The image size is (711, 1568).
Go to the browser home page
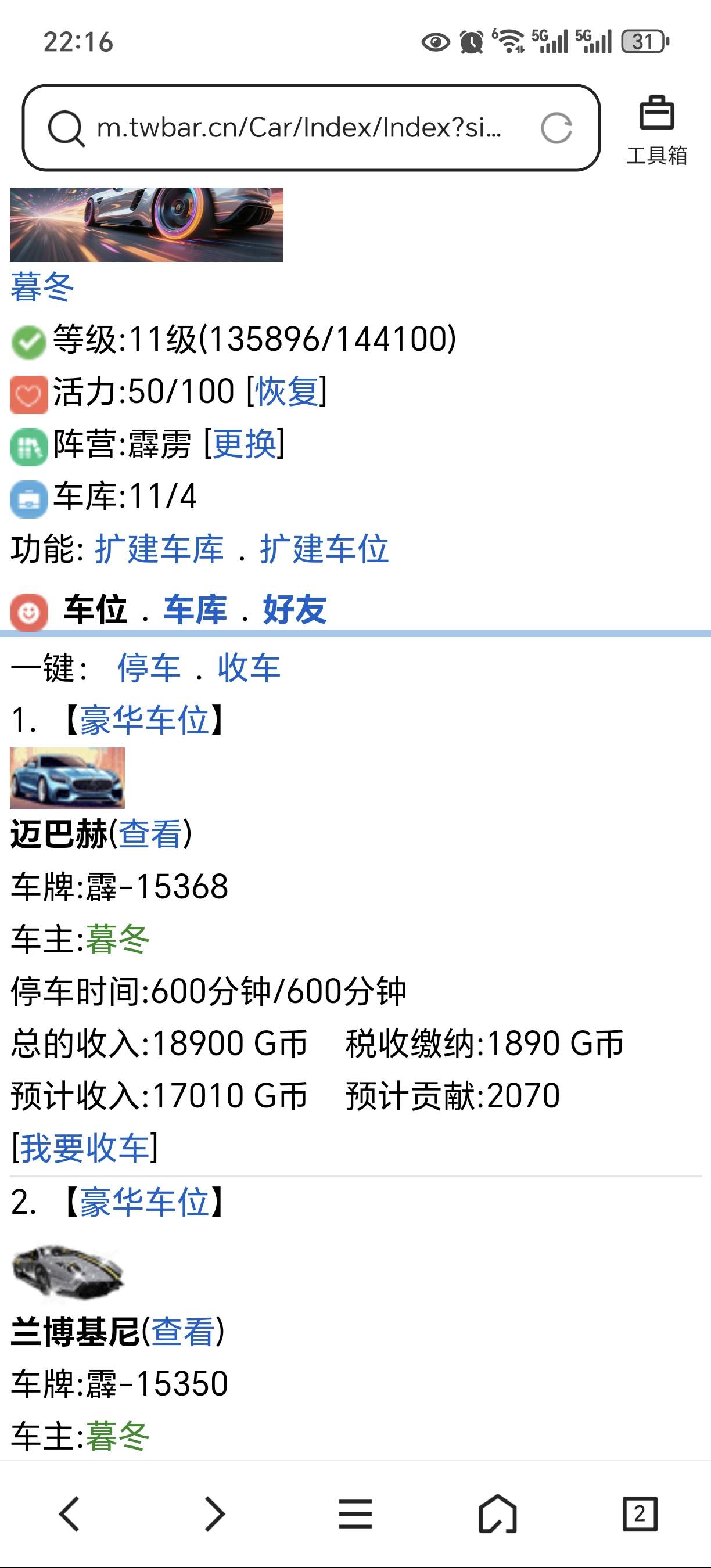[497, 1514]
